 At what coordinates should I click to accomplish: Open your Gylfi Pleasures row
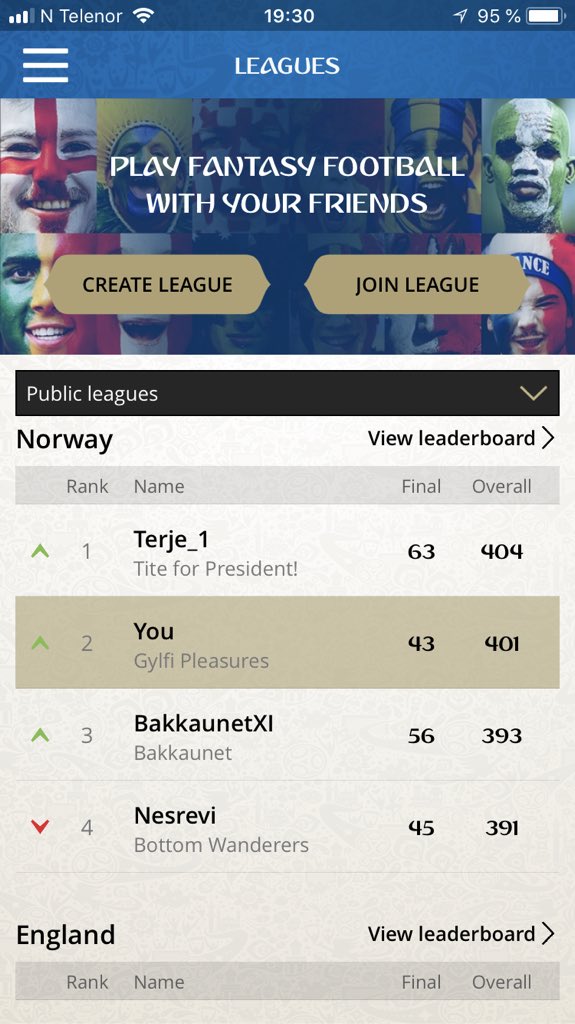click(288, 643)
